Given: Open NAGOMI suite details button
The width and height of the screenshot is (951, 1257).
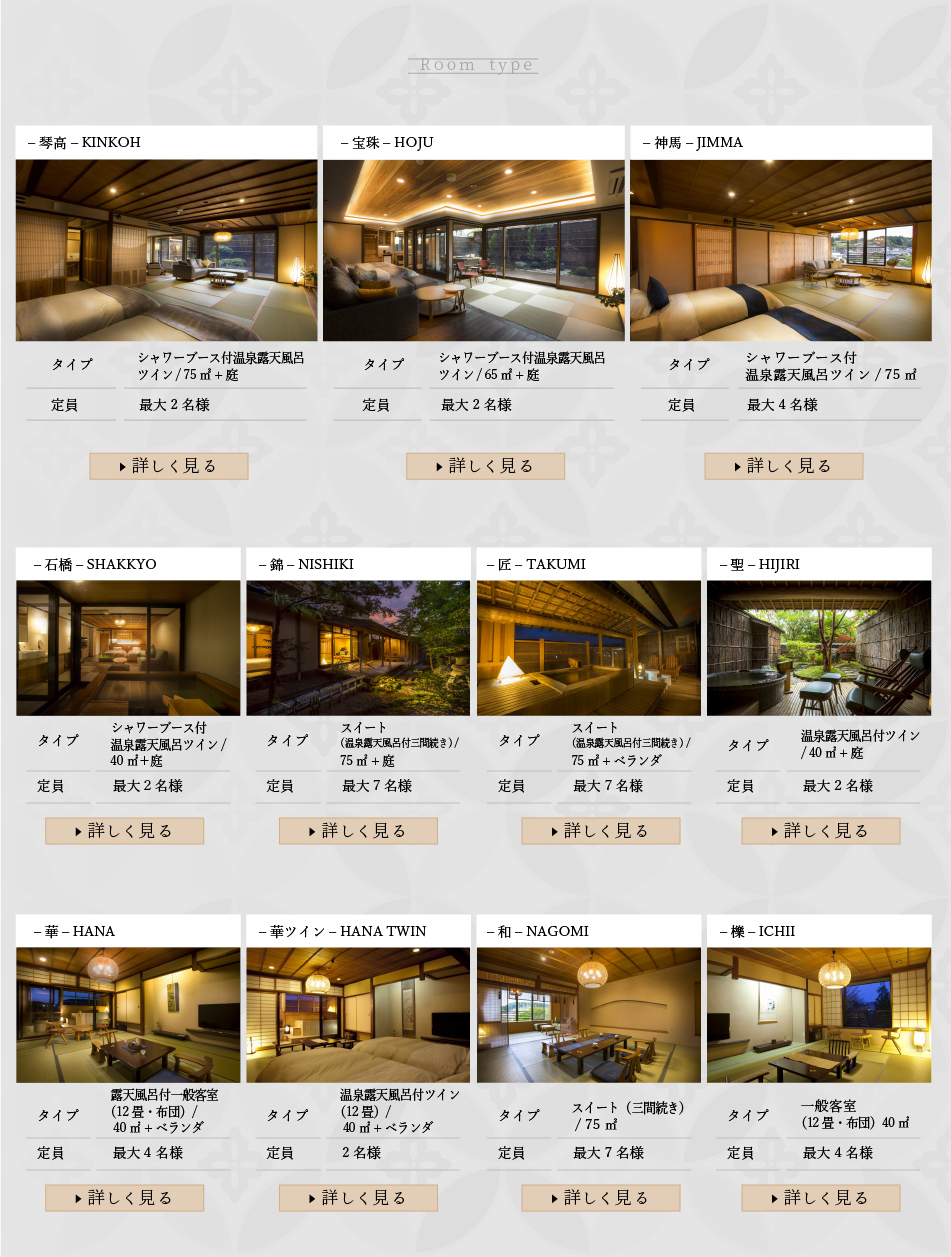Looking at the screenshot, I should coord(600,1198).
